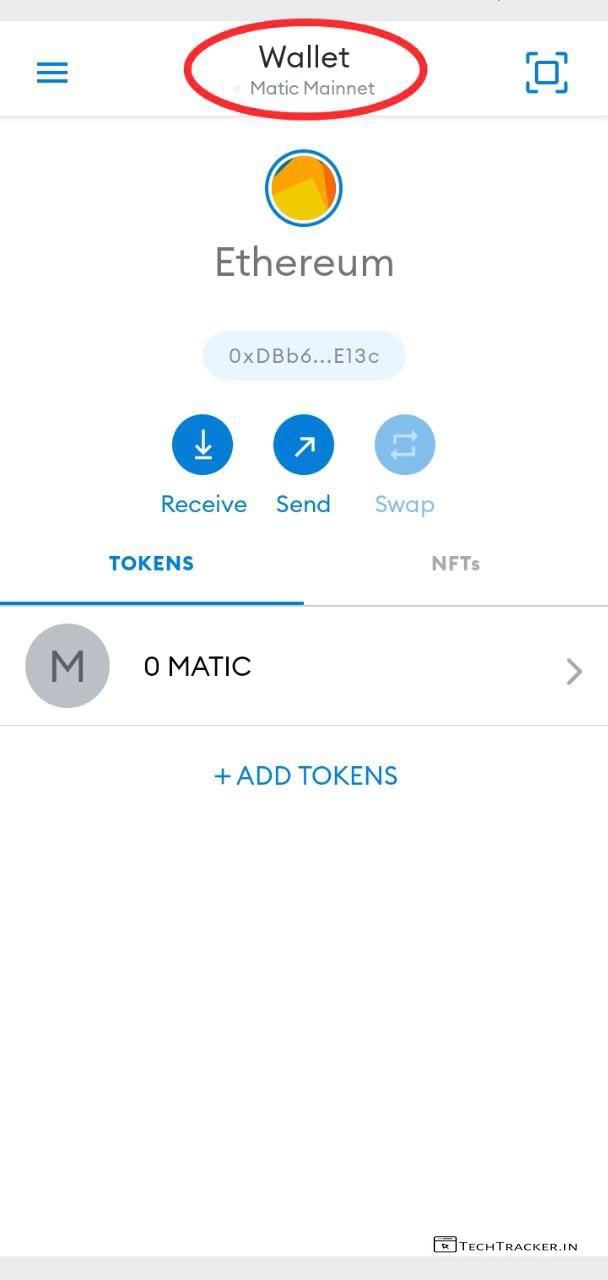Open the Matic Mainnet network selector
This screenshot has width=608, height=1280.
[305, 87]
